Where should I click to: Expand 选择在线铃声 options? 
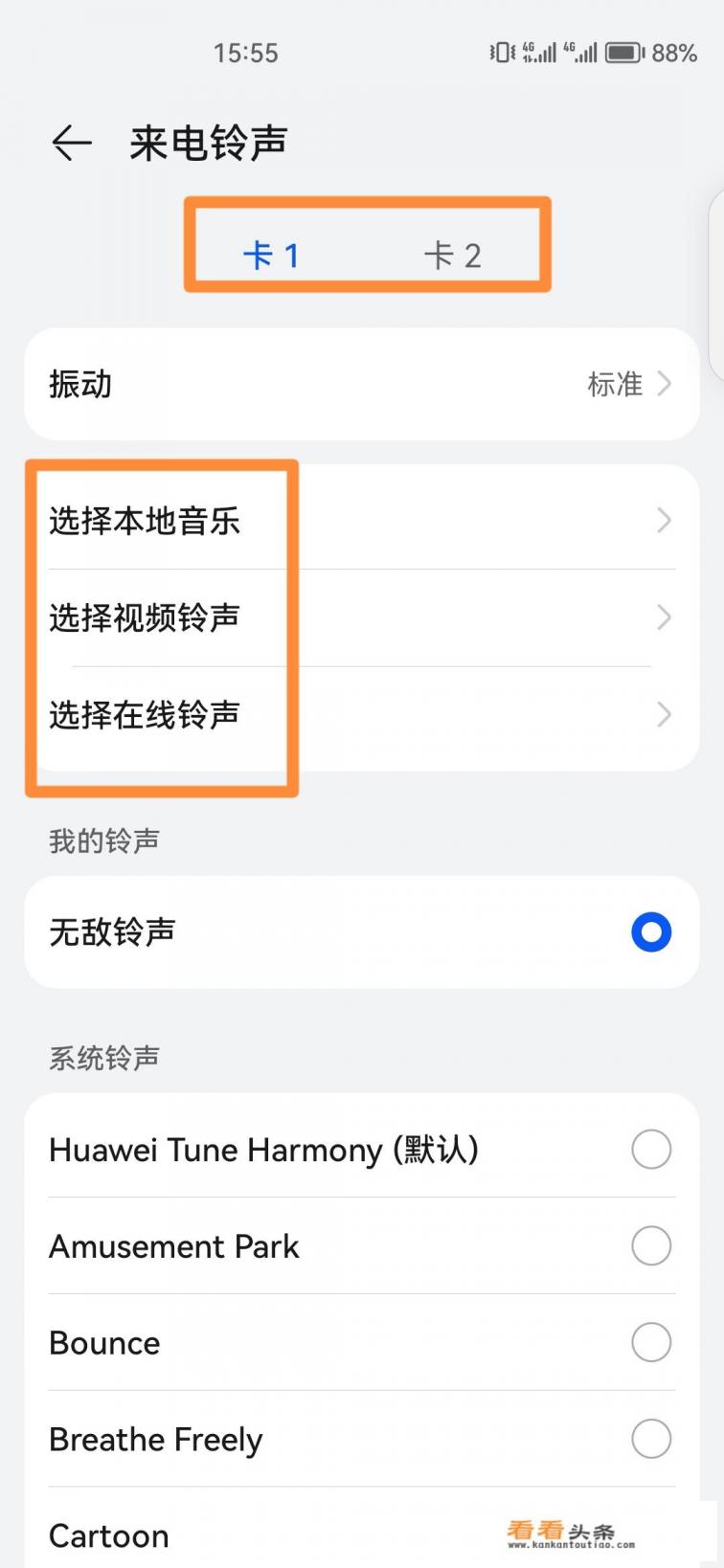(362, 714)
